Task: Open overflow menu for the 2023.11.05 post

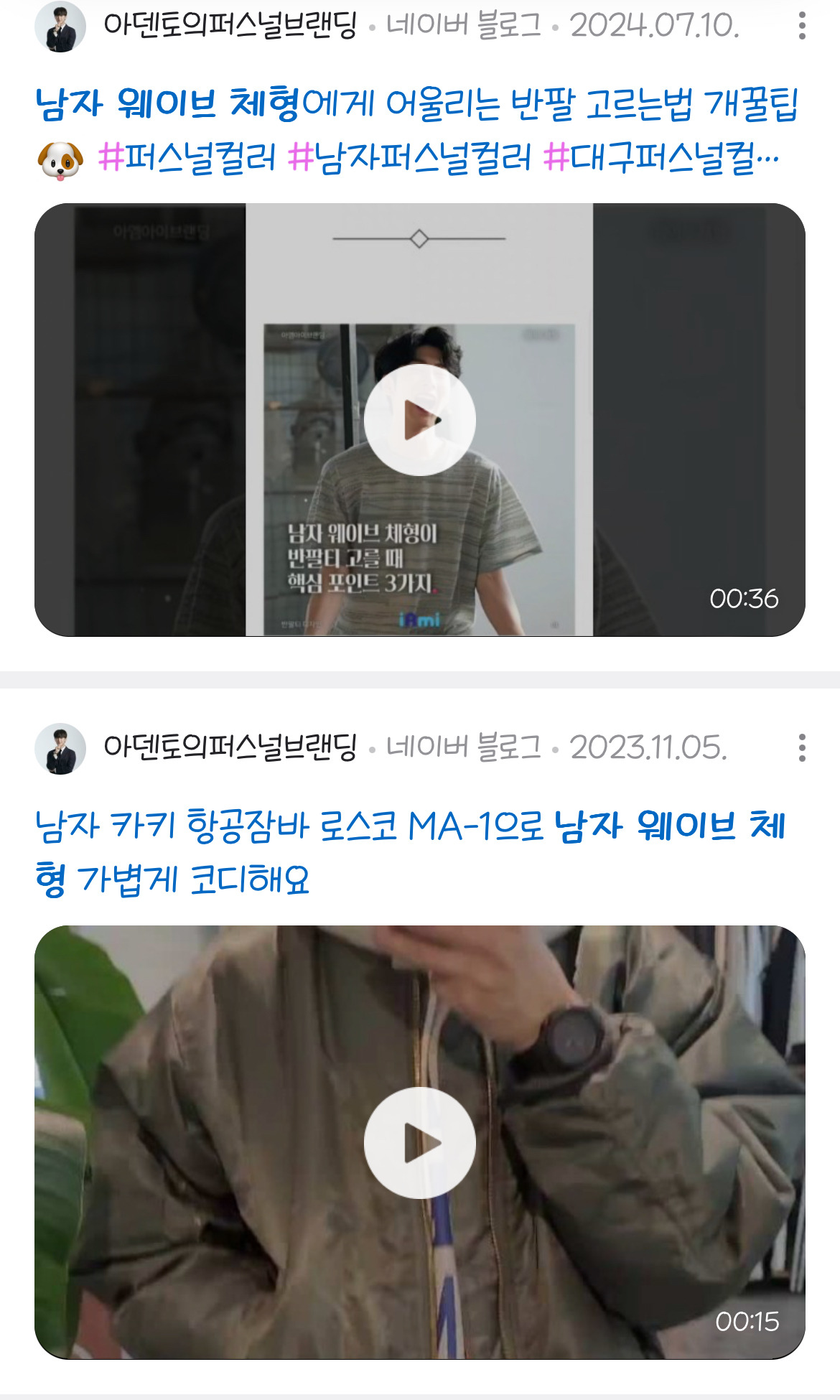Action: pos(802,748)
